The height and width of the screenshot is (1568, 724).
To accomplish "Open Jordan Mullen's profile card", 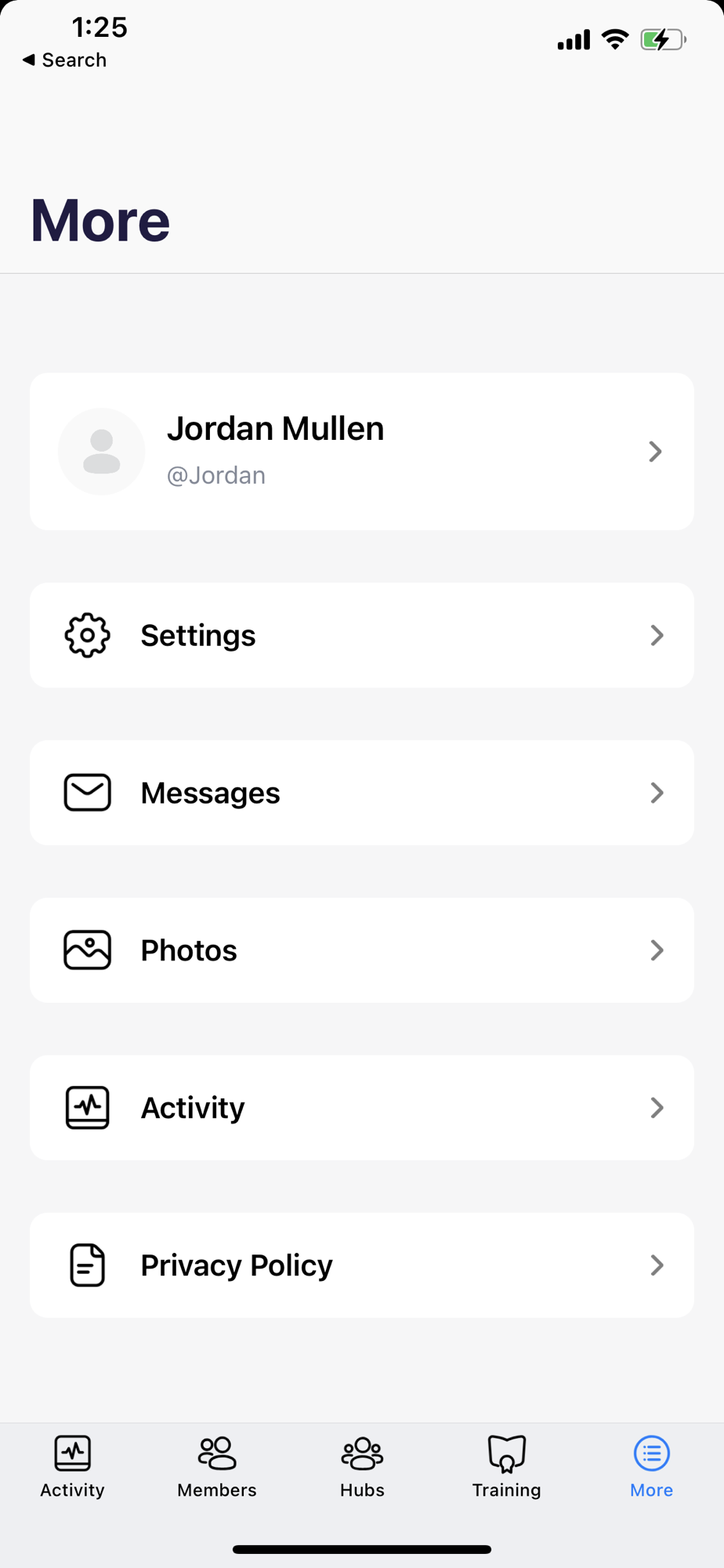I will tap(362, 452).
